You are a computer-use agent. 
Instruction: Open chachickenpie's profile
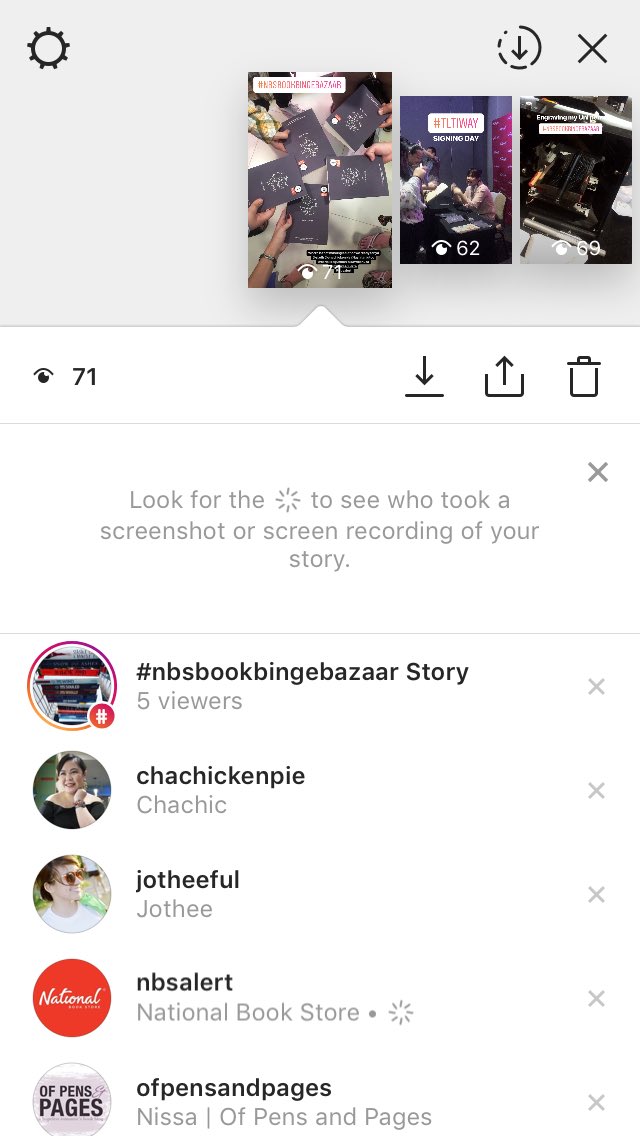click(x=220, y=790)
